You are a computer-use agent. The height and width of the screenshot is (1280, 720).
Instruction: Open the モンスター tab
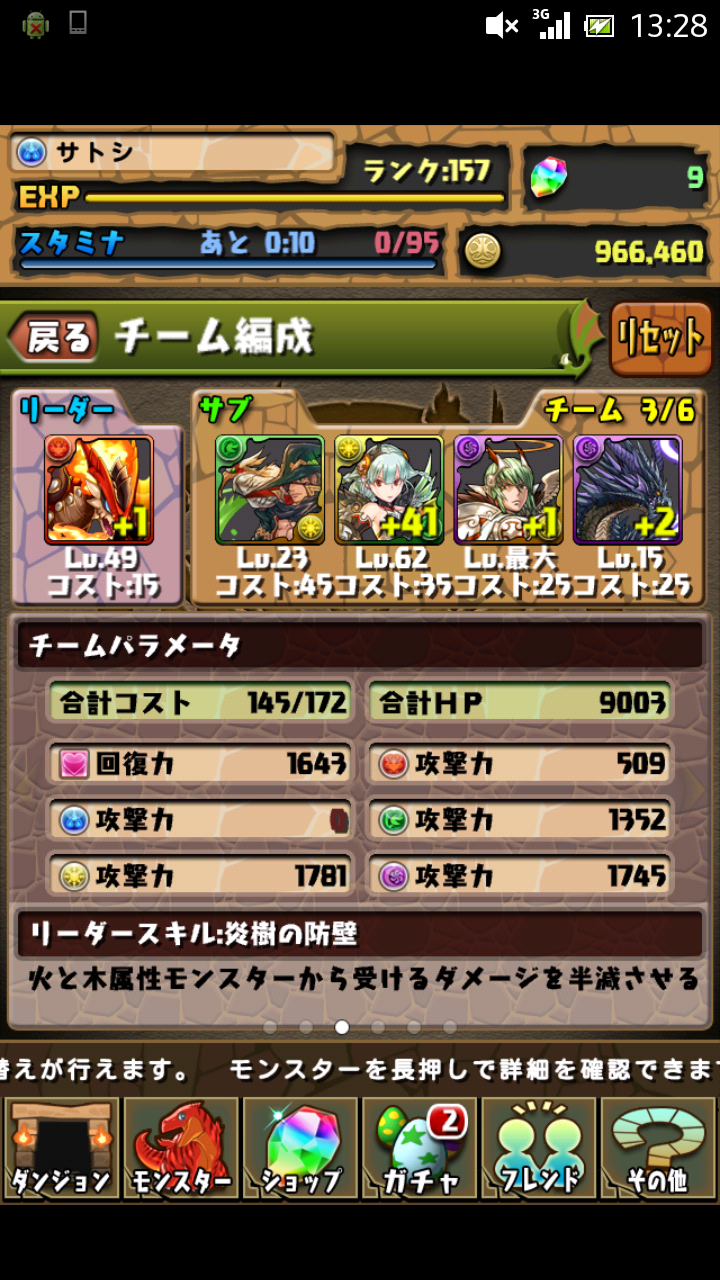click(x=180, y=1148)
